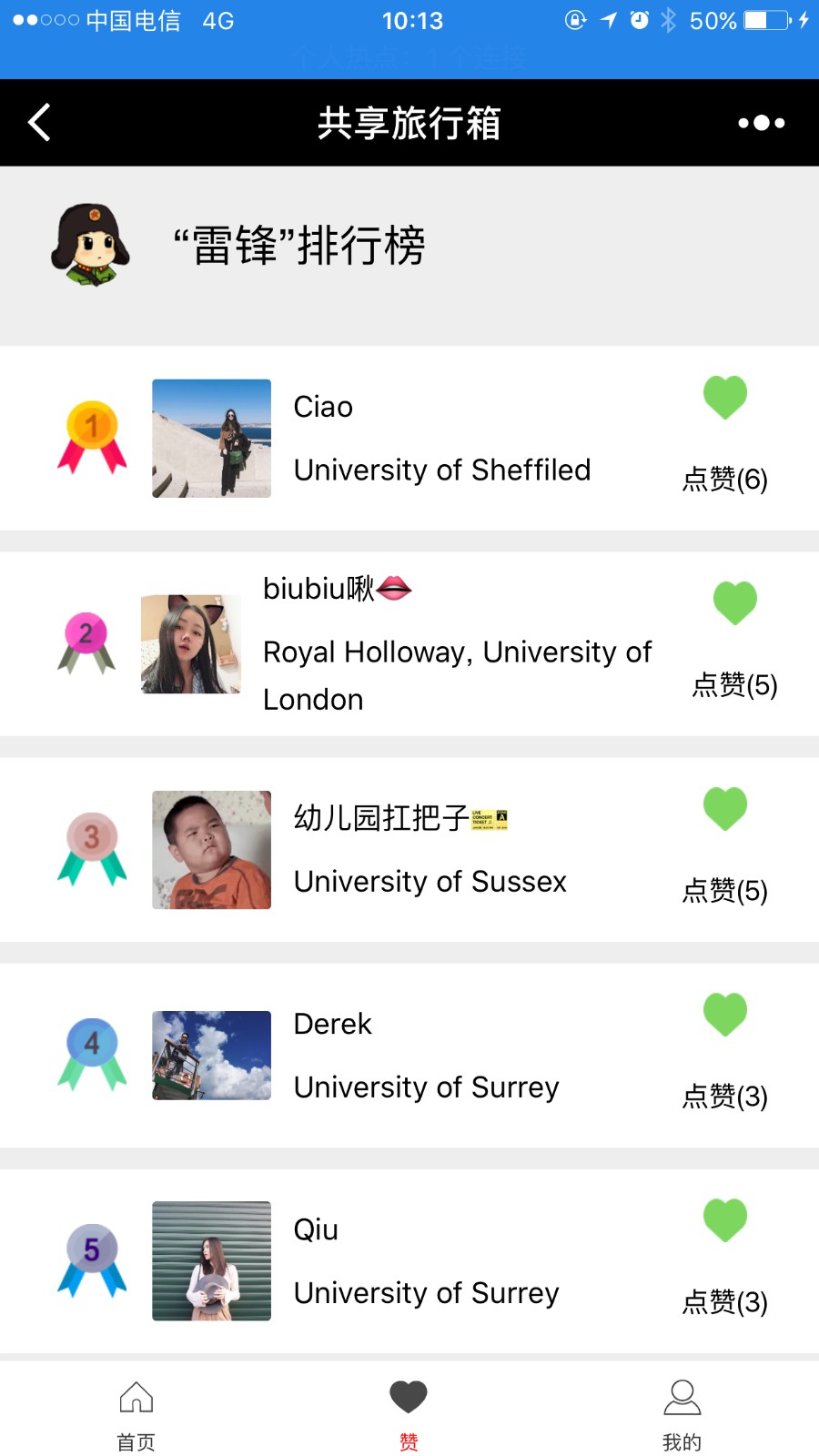
Task: Give Qiu a like via heart
Action: pyautogui.click(x=725, y=1220)
